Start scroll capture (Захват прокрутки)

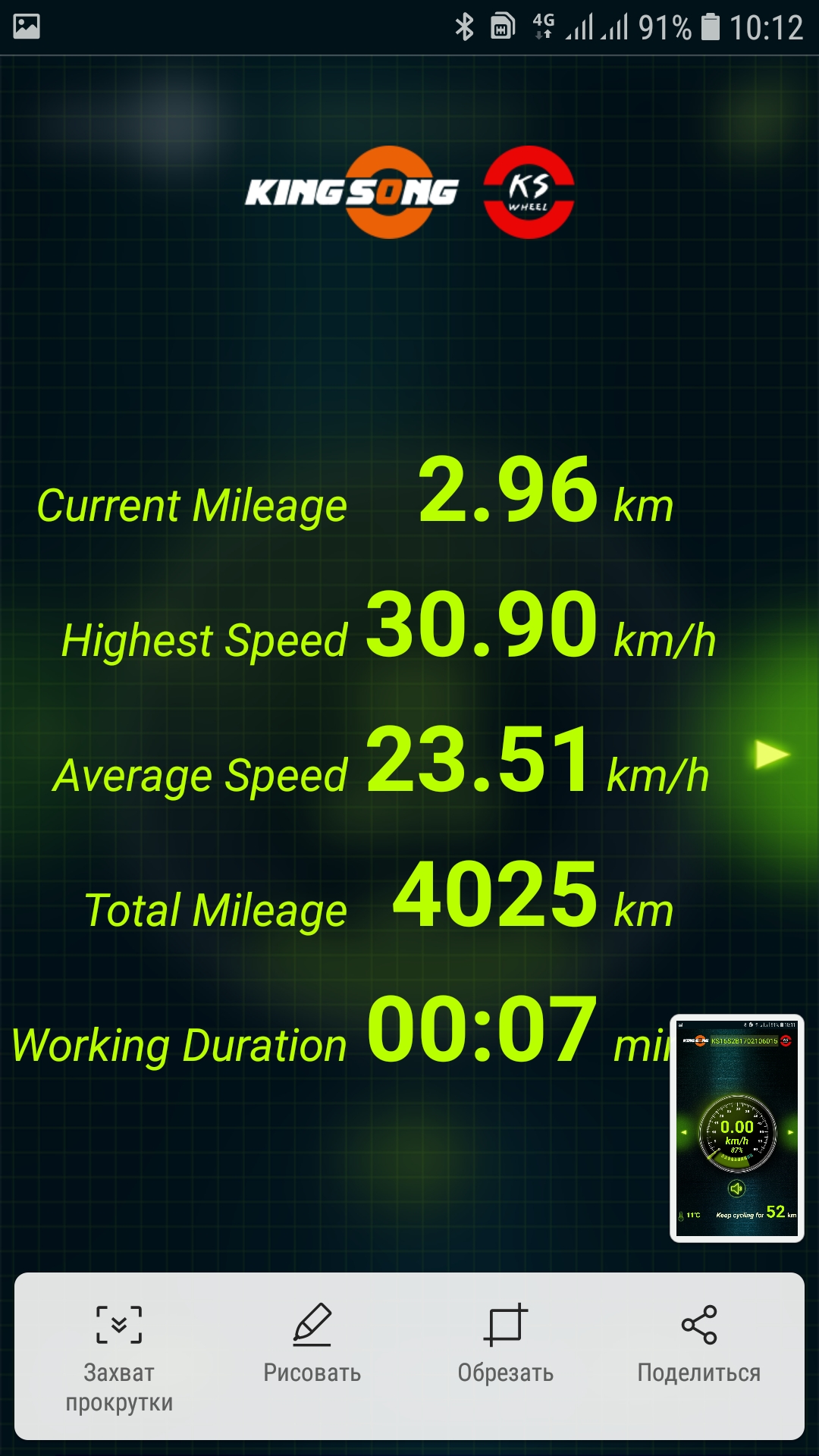pyautogui.click(x=119, y=1357)
